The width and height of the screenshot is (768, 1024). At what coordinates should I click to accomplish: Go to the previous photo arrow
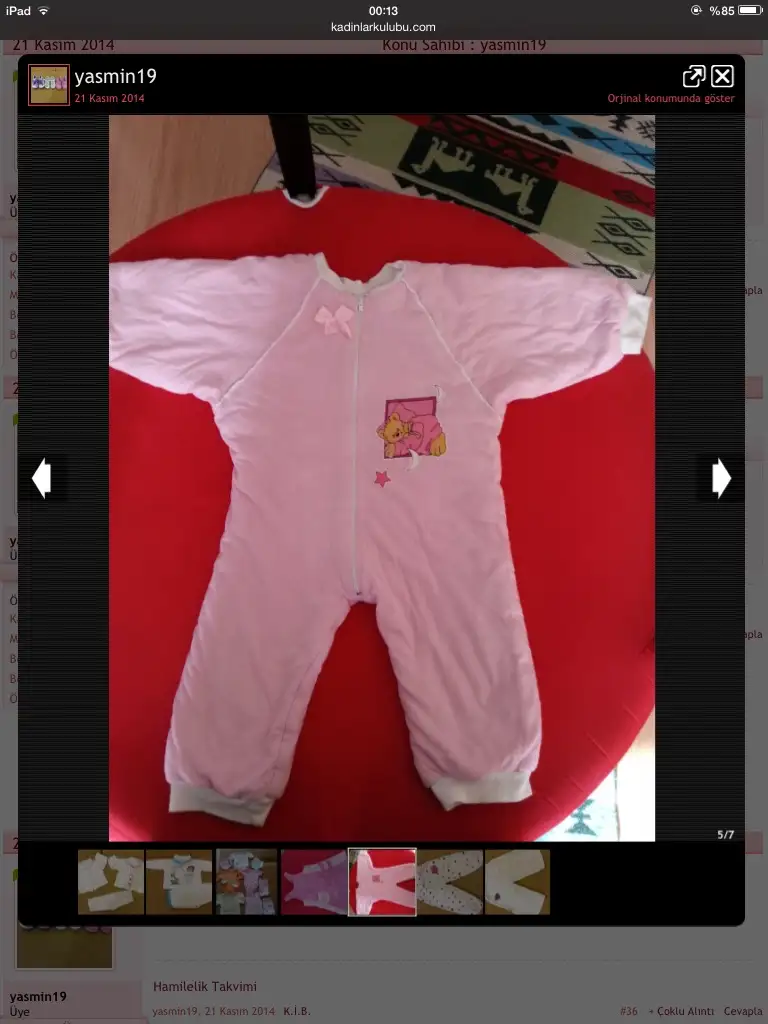(x=42, y=478)
